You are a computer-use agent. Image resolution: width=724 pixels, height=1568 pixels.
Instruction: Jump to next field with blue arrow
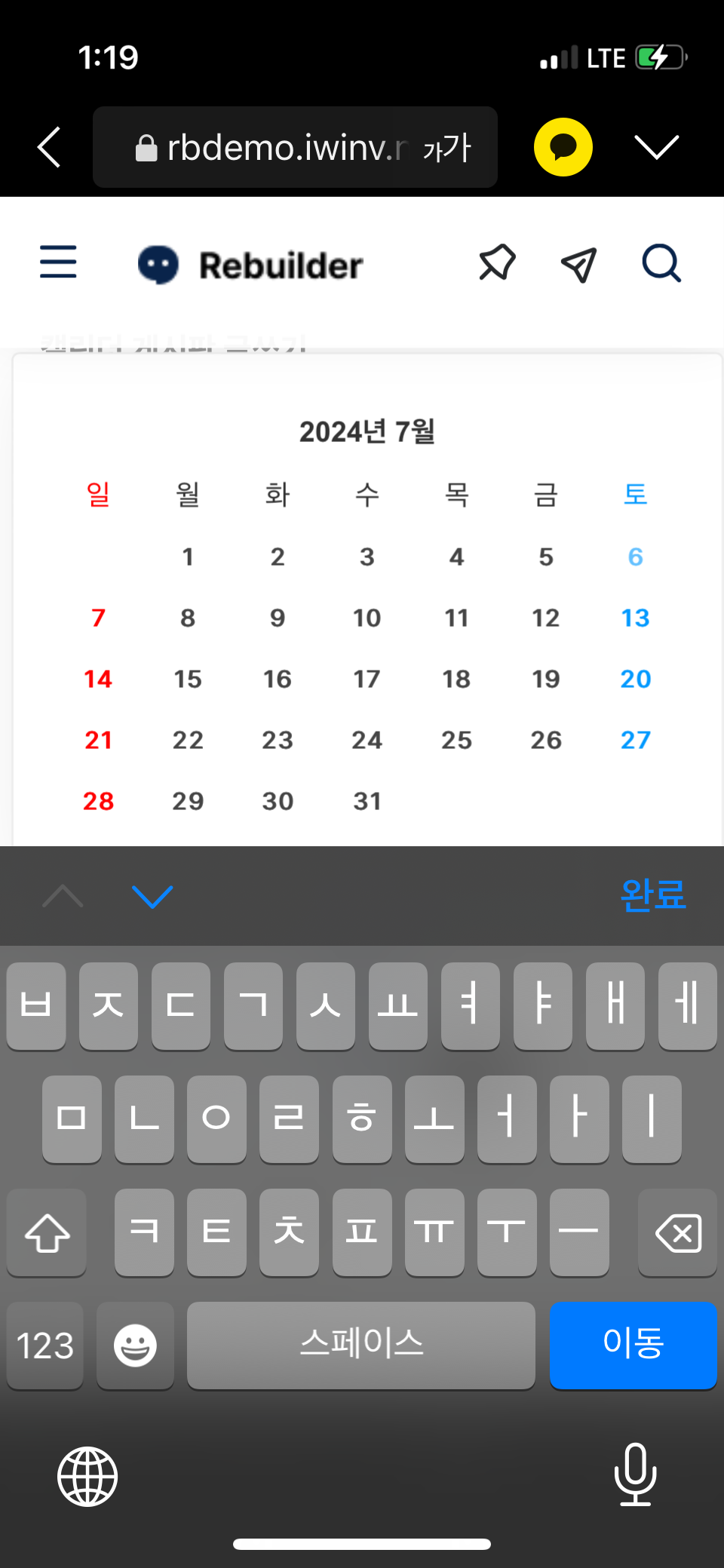(152, 896)
